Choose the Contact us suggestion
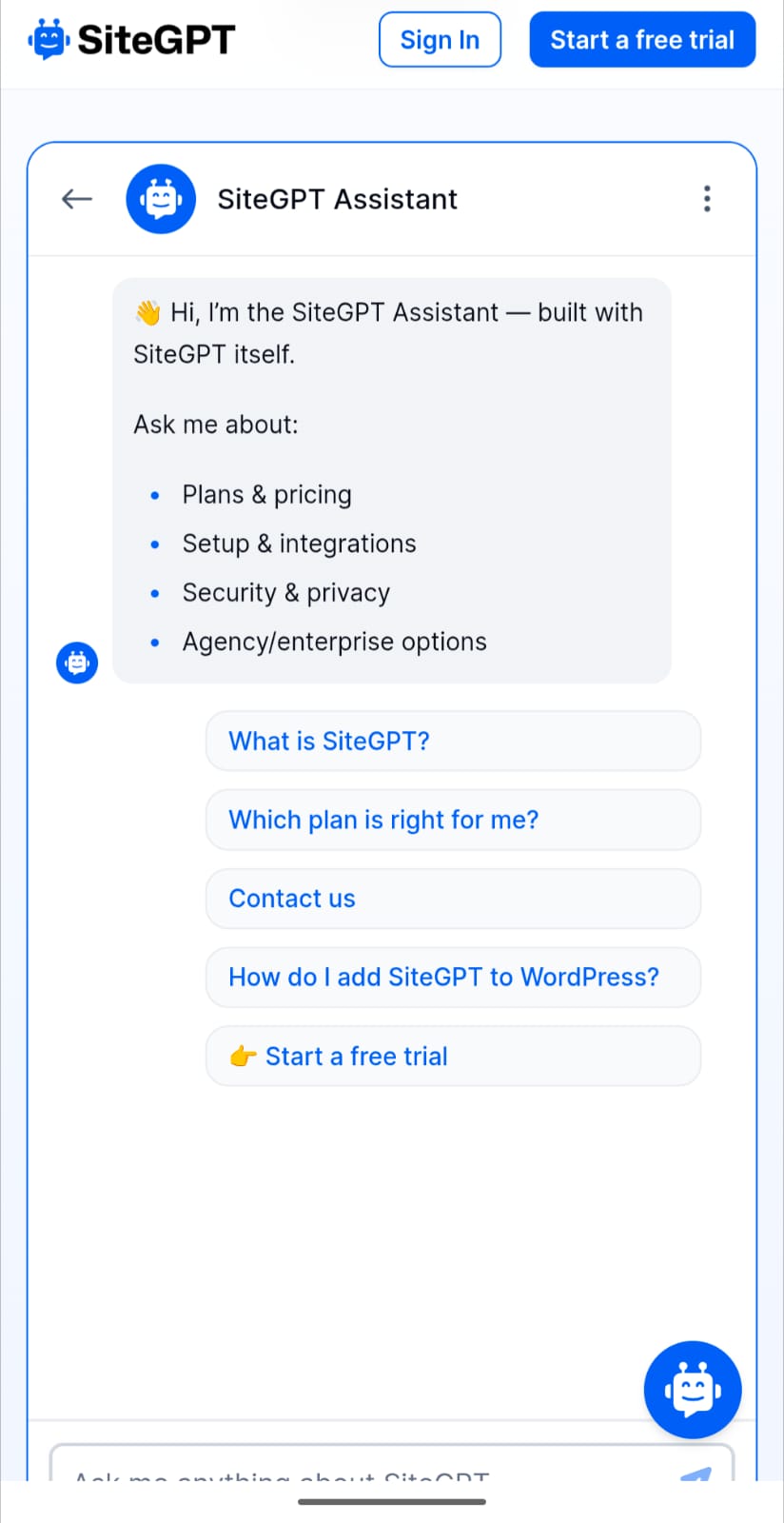The width and height of the screenshot is (784, 1523). click(453, 899)
